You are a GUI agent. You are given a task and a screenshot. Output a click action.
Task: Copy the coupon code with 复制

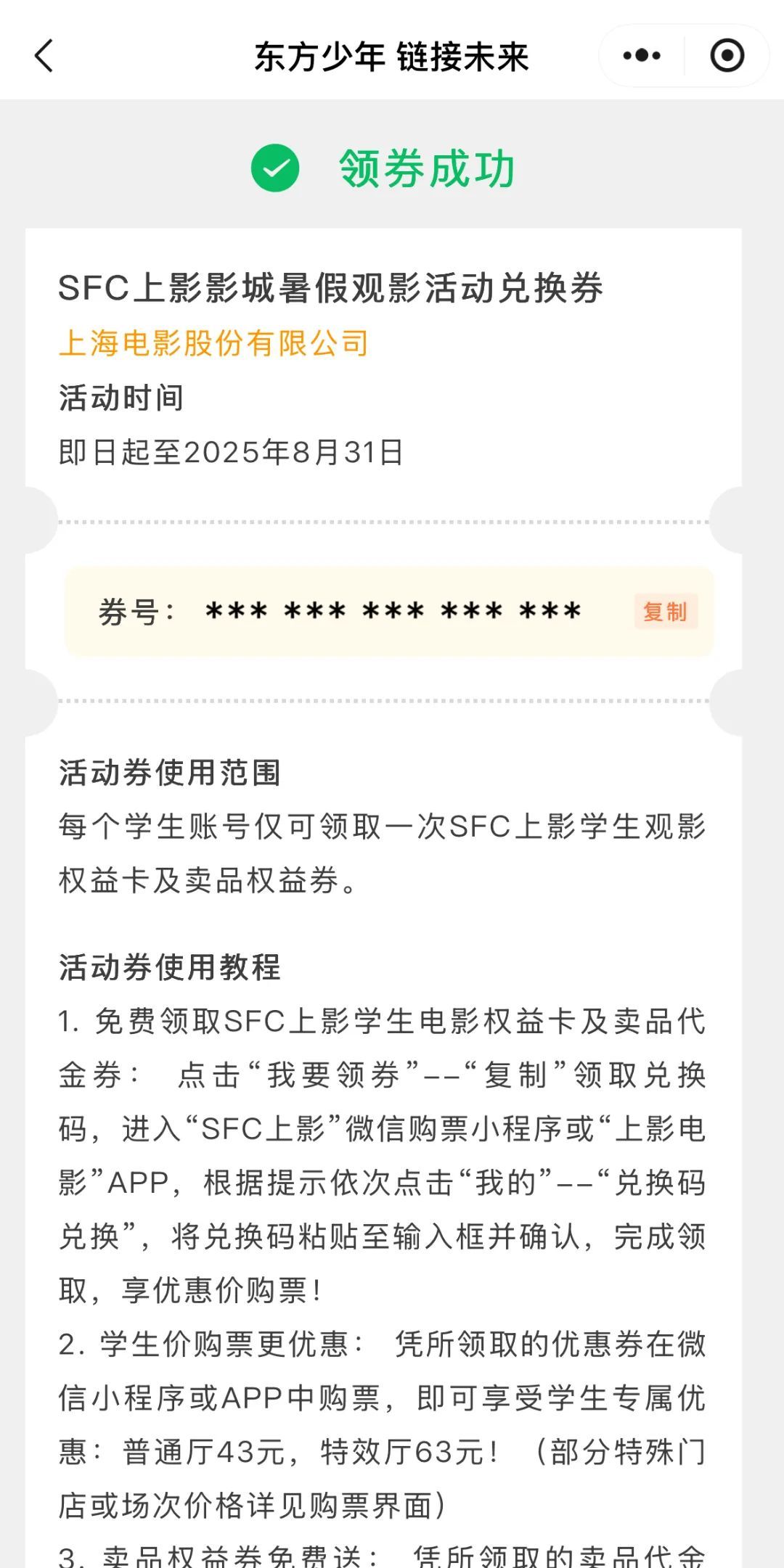click(665, 612)
